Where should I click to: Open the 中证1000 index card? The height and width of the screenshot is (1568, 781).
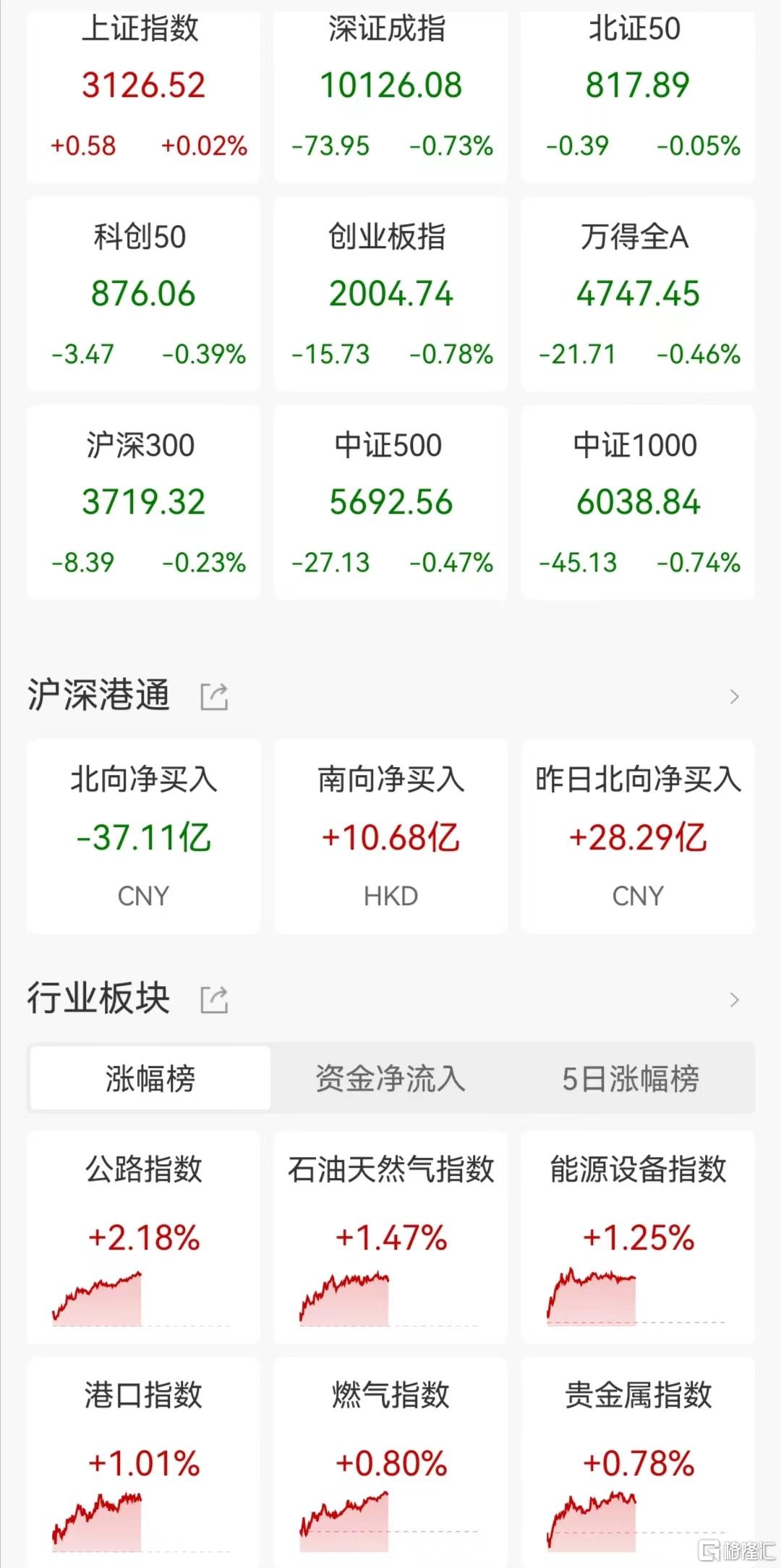click(638, 502)
